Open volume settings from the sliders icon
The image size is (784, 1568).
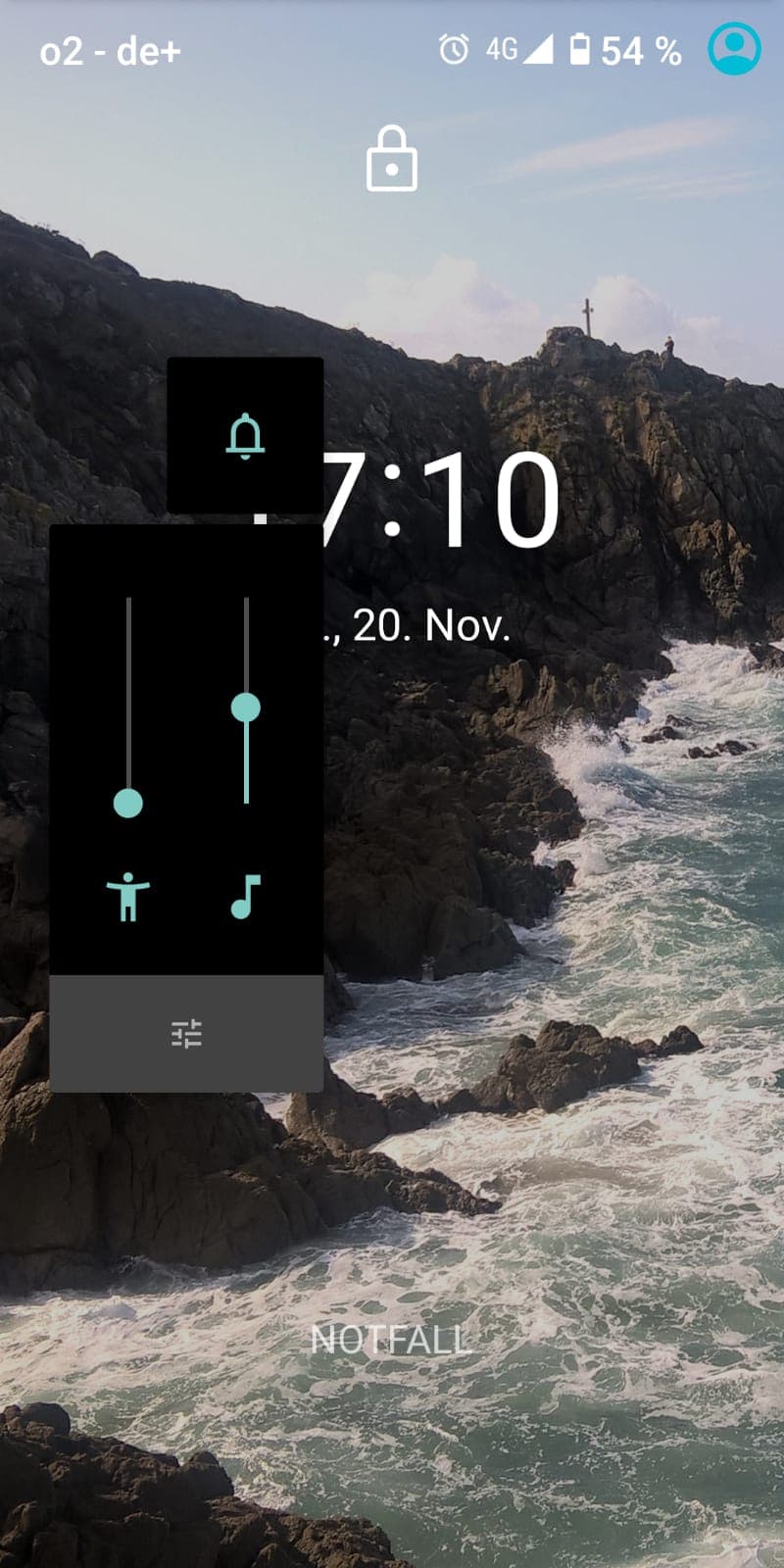(186, 1033)
